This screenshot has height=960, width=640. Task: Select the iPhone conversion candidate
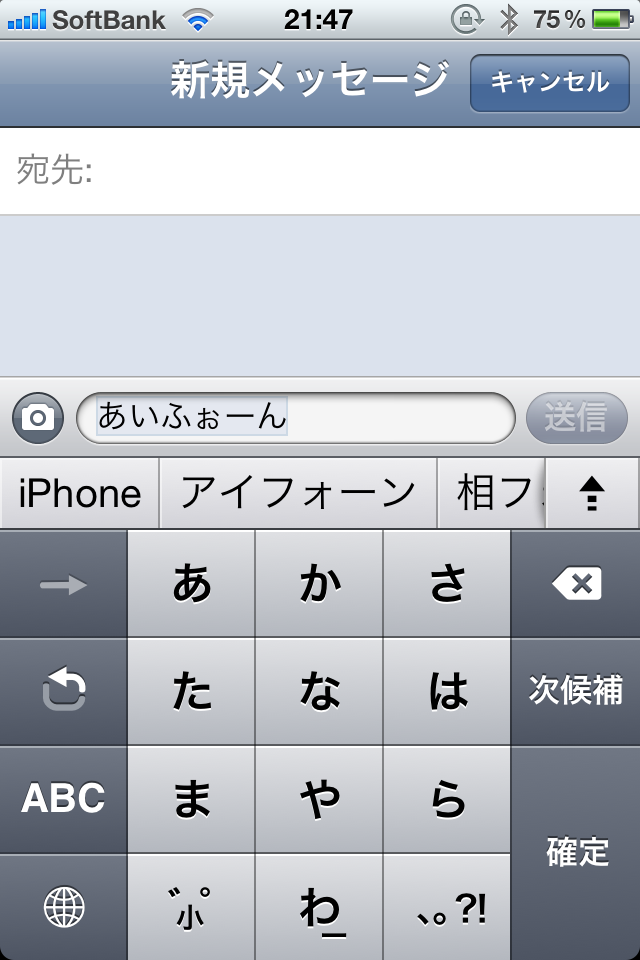click(x=80, y=493)
